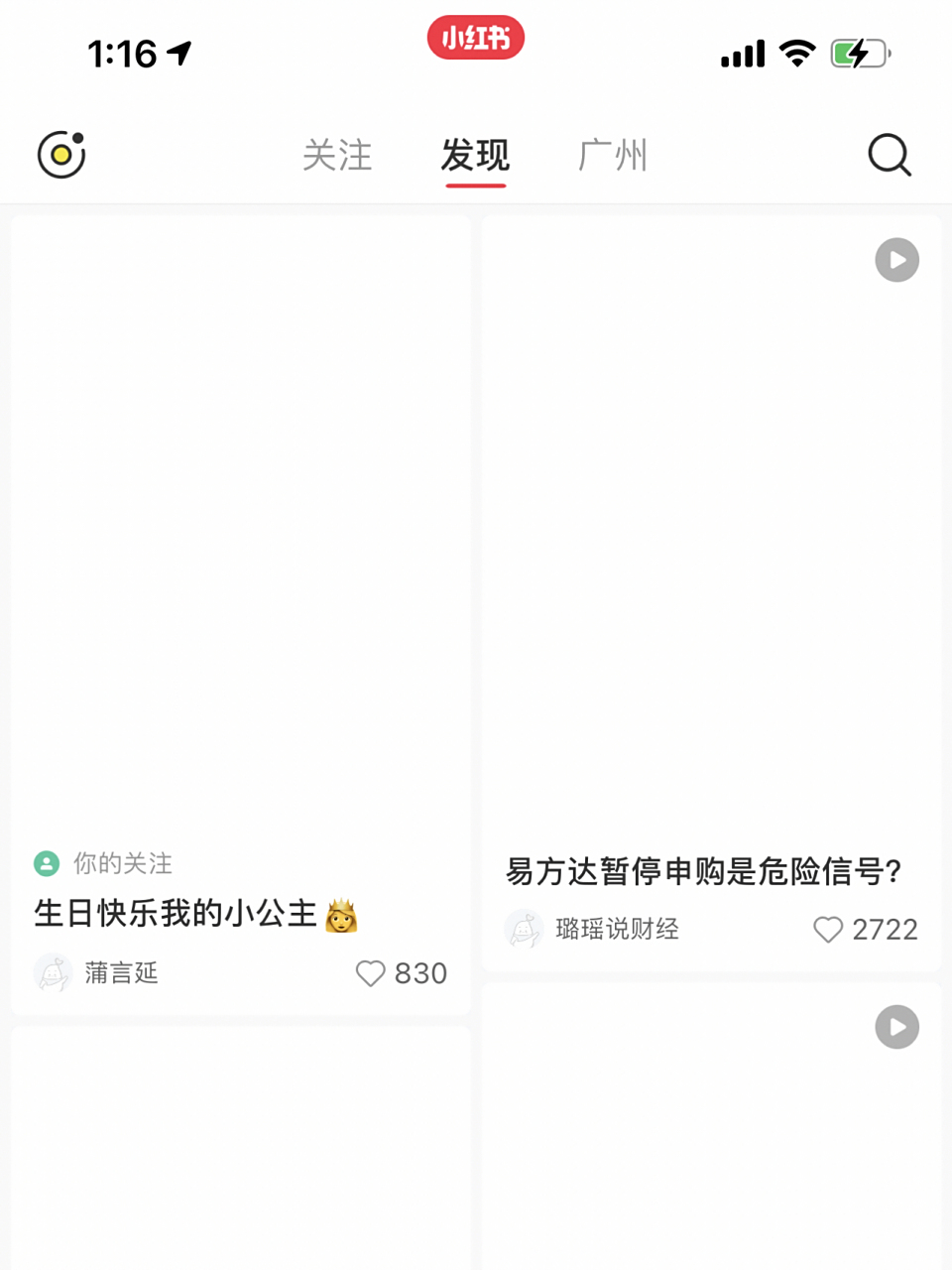The width and height of the screenshot is (952, 1270).
Task: Tap the 你的关注 follower badge icon
Action: (x=47, y=864)
